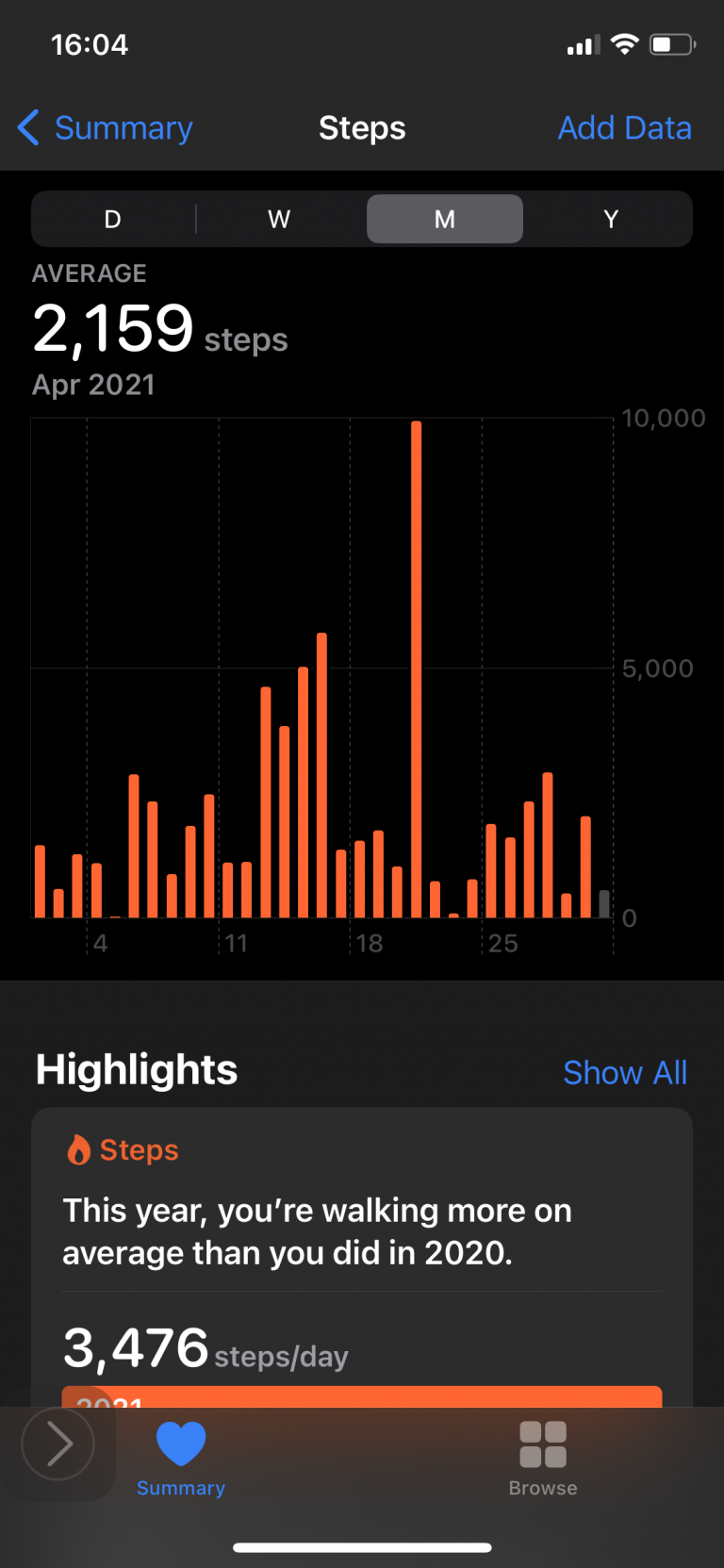Switch to the yearly Y view

click(611, 219)
